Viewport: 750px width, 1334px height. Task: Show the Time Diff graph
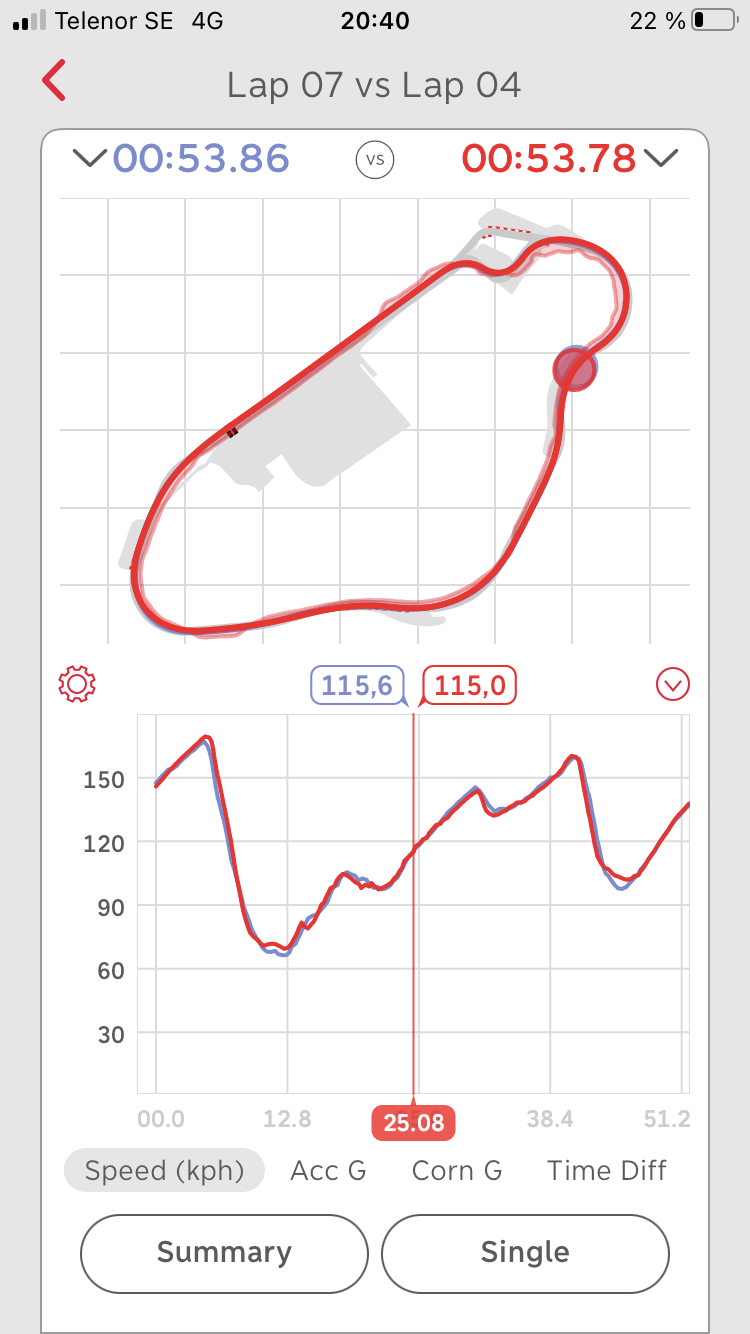pos(607,1170)
